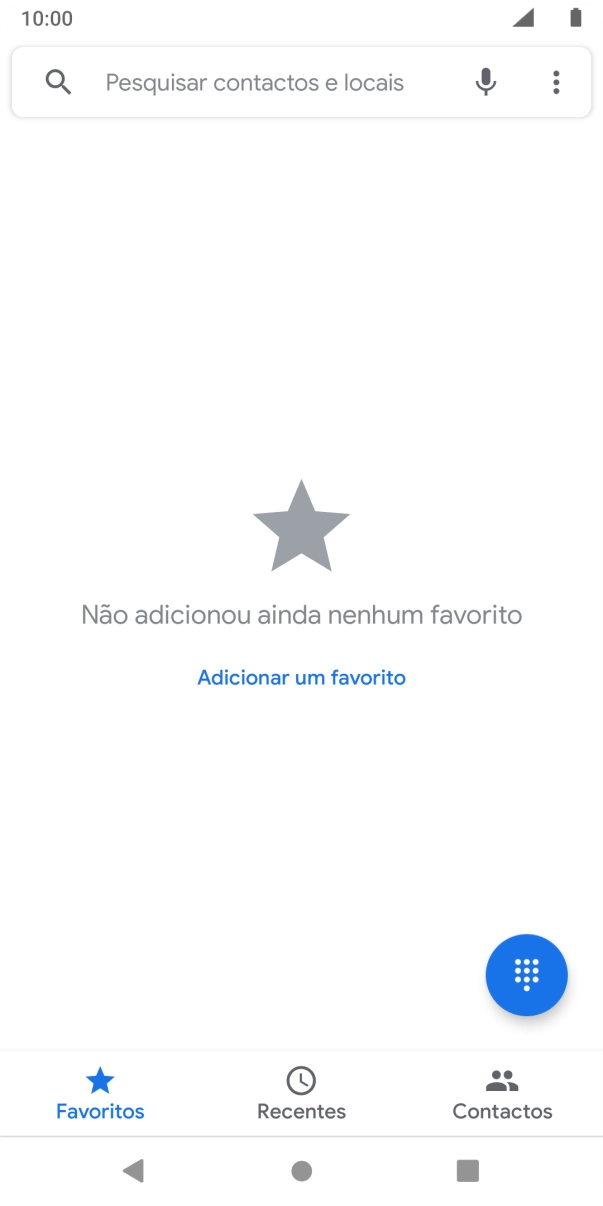
Task: Select the Favoritos tab
Action: tap(100, 1093)
